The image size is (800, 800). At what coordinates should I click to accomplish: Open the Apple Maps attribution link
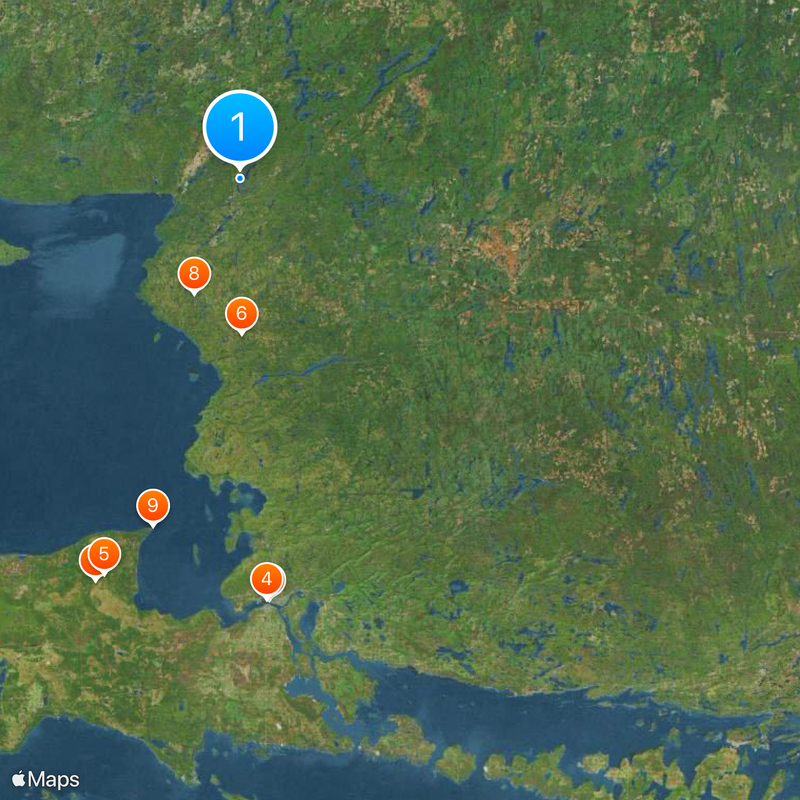(x=45, y=778)
